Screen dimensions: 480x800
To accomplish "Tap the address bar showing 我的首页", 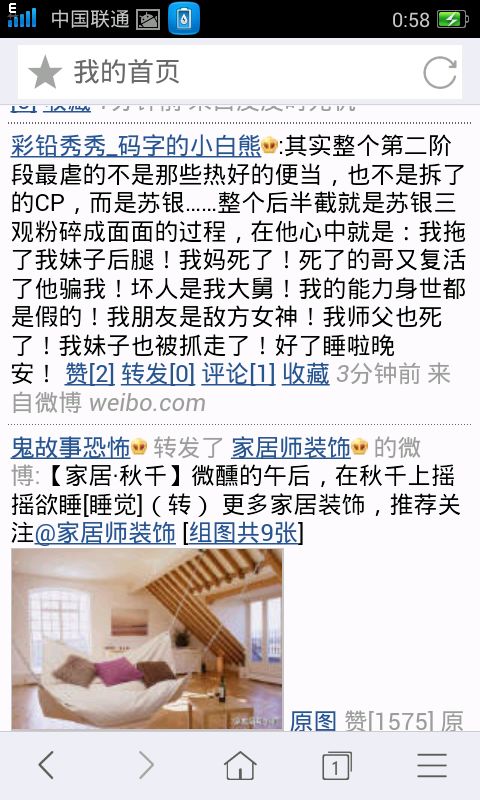I will 240,72.
